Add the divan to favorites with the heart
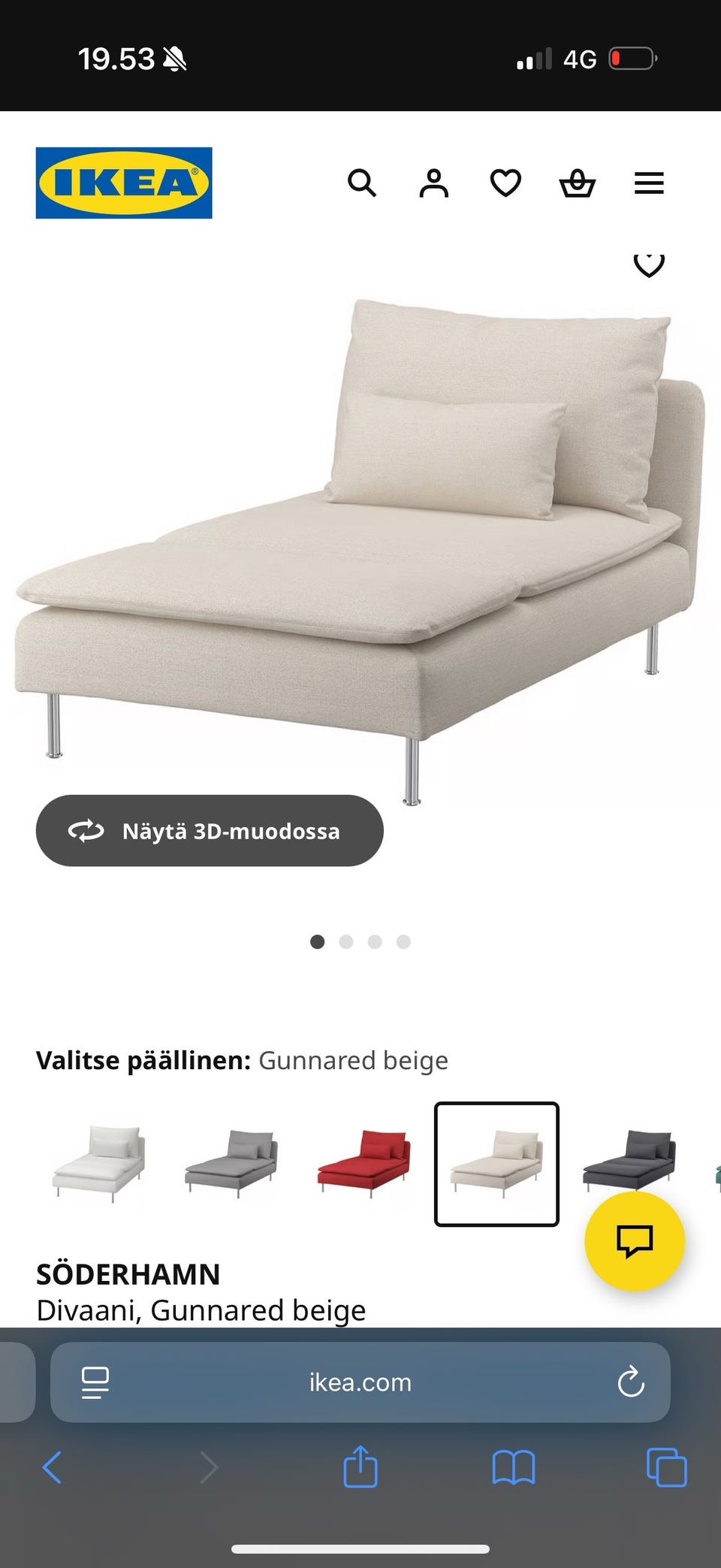The height and width of the screenshot is (1568, 721). [649, 264]
